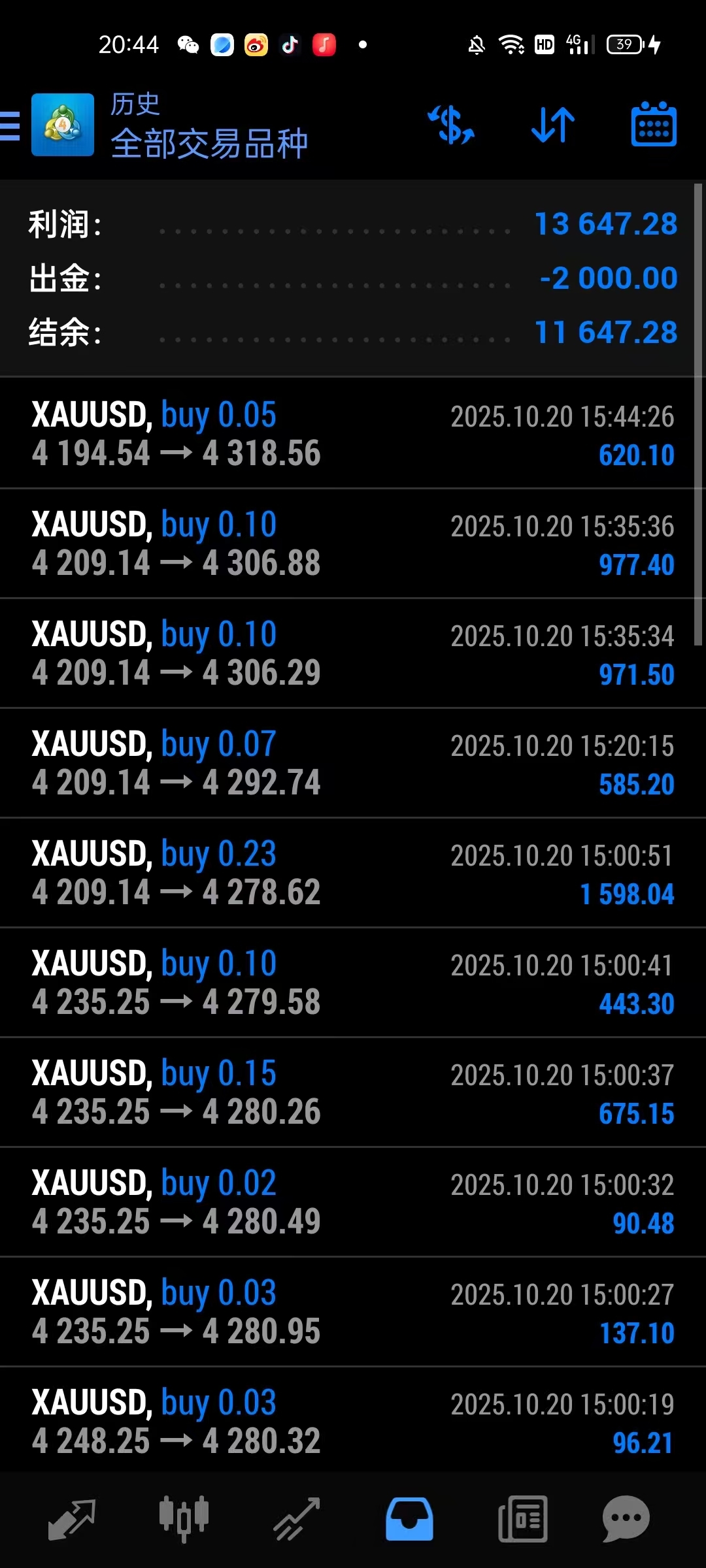
Task: Open the calendar date range picker
Action: (x=654, y=125)
